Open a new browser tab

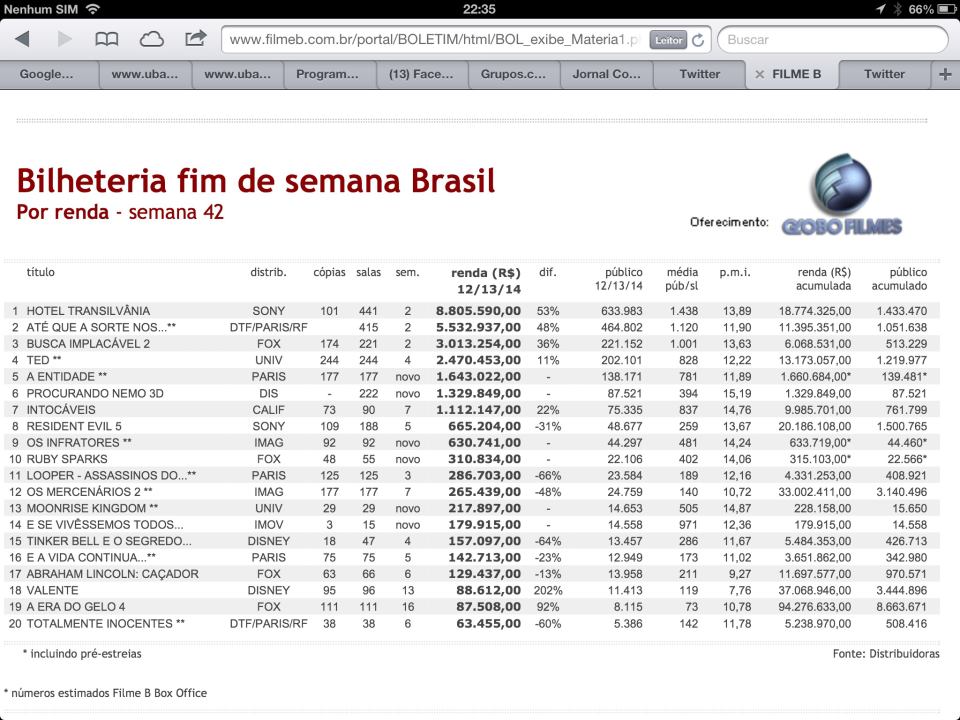(x=945, y=74)
